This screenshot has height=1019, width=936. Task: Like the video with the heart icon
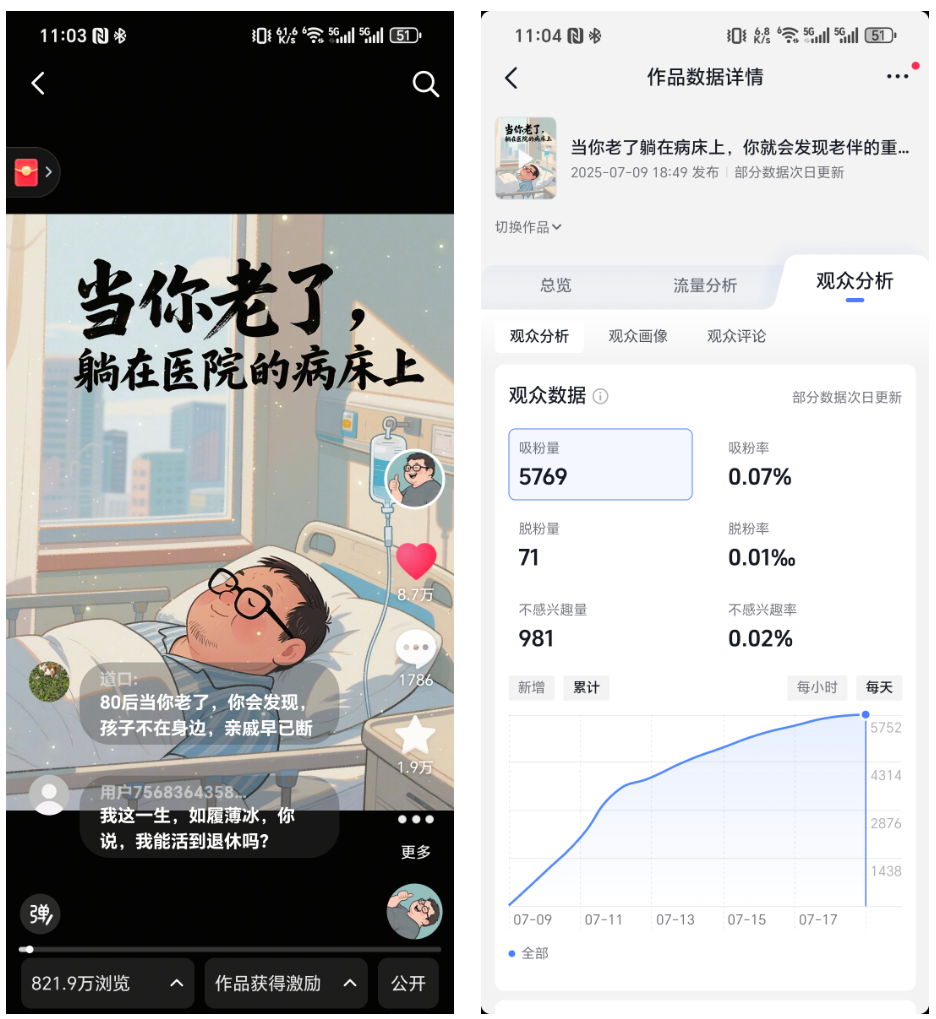click(x=416, y=562)
